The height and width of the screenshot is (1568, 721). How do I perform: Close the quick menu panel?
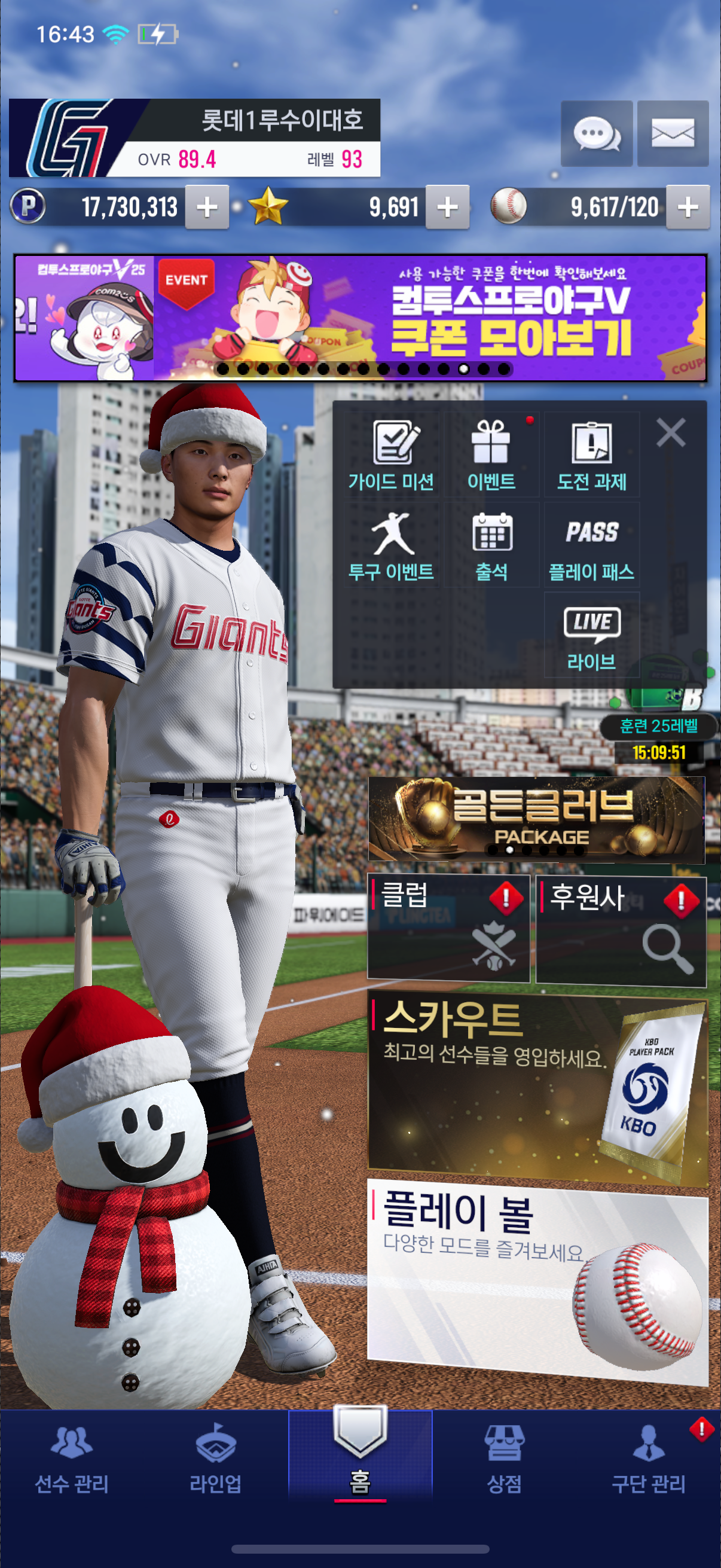click(x=671, y=433)
